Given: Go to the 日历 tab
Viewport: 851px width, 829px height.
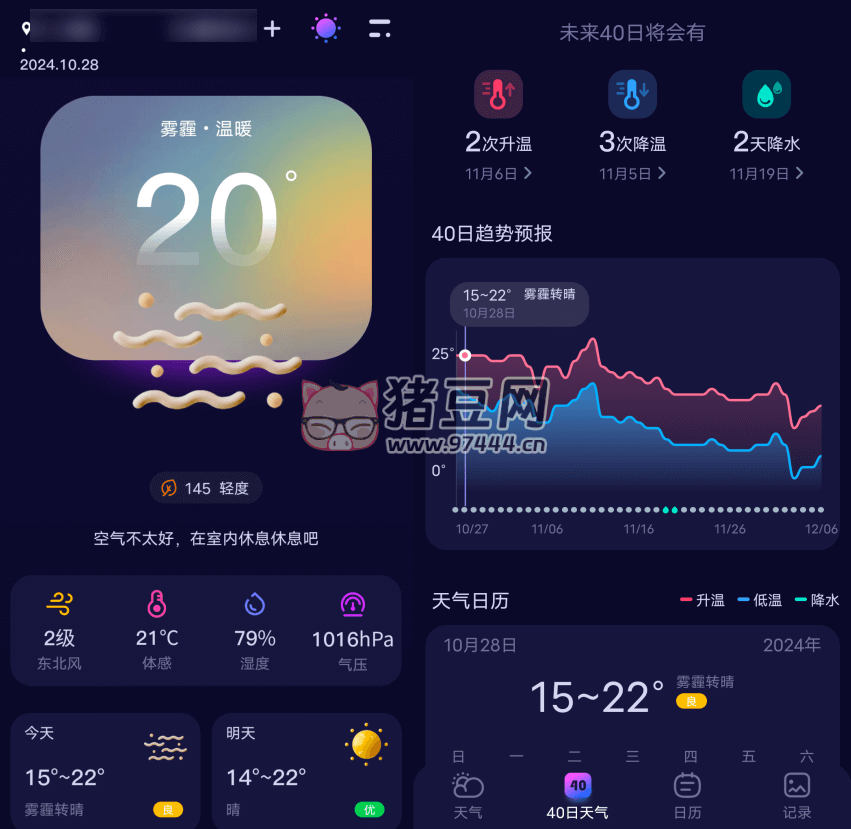Looking at the screenshot, I should (x=687, y=796).
